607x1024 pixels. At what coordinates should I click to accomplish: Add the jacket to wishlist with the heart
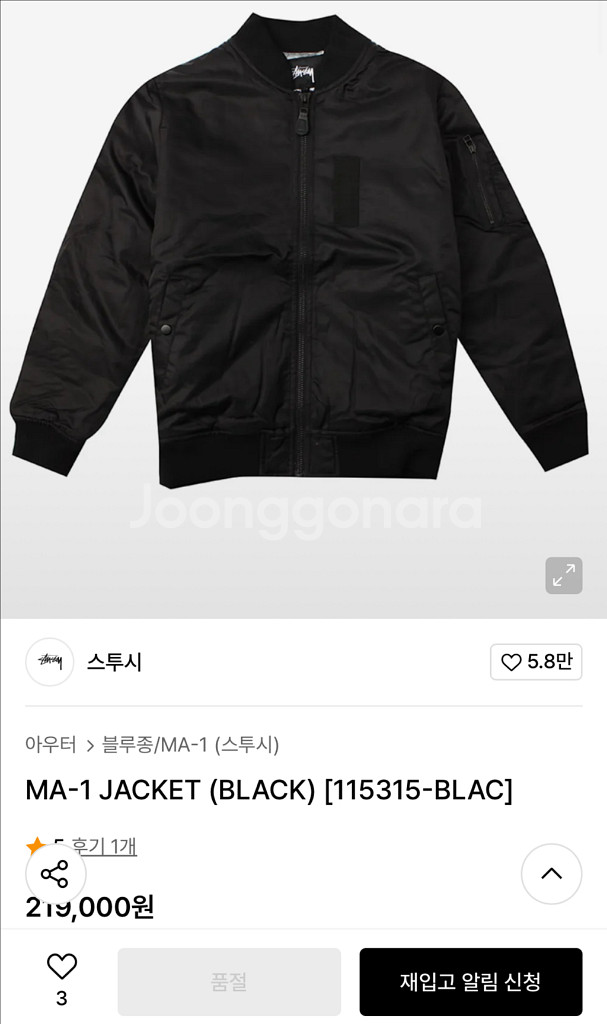(x=62, y=967)
